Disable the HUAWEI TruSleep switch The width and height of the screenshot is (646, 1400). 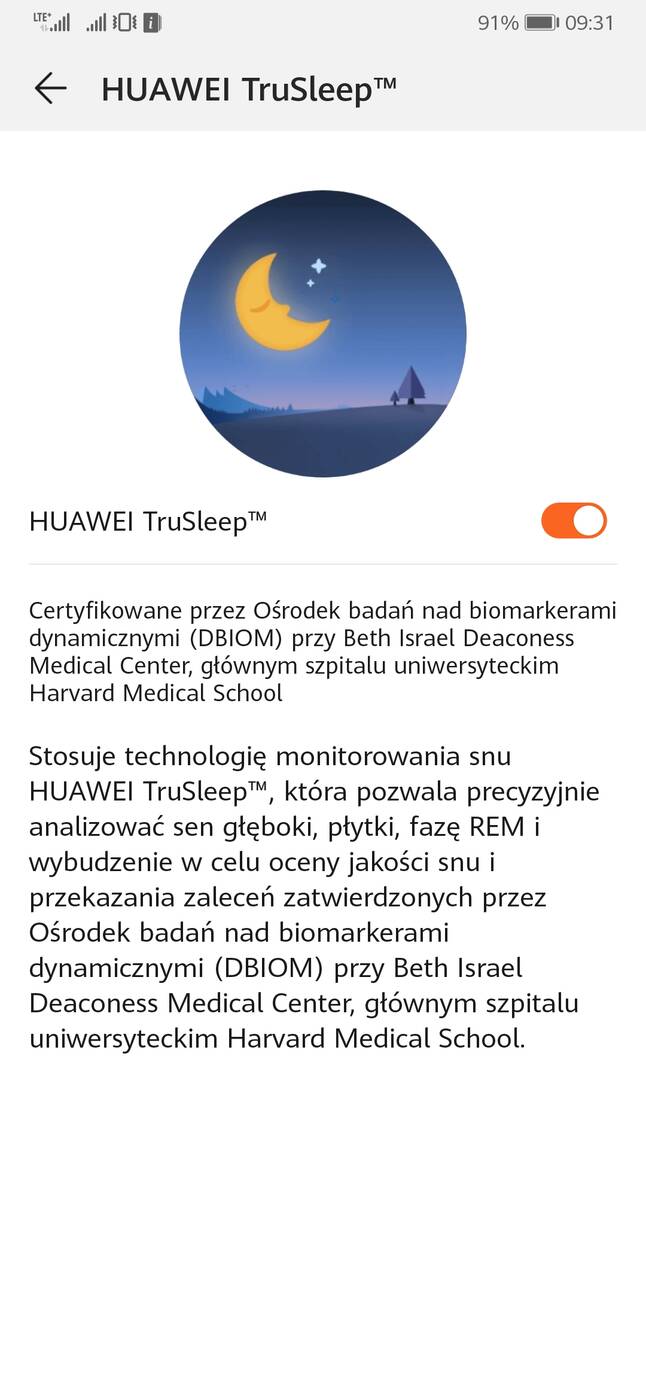click(x=574, y=521)
